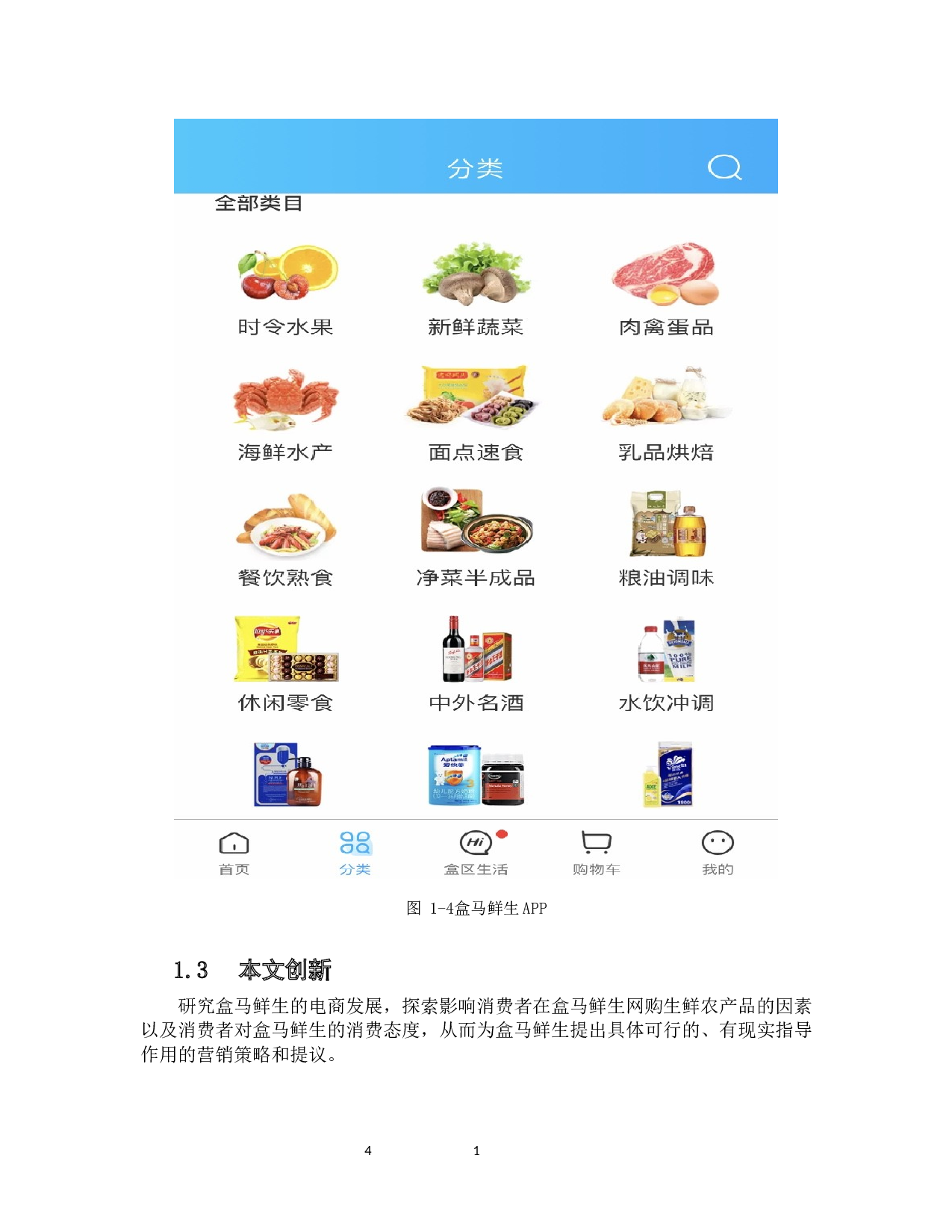Open 餐饮熟食 cooked food category
Screen dimensions: 952x1232
pyautogui.click(x=286, y=526)
